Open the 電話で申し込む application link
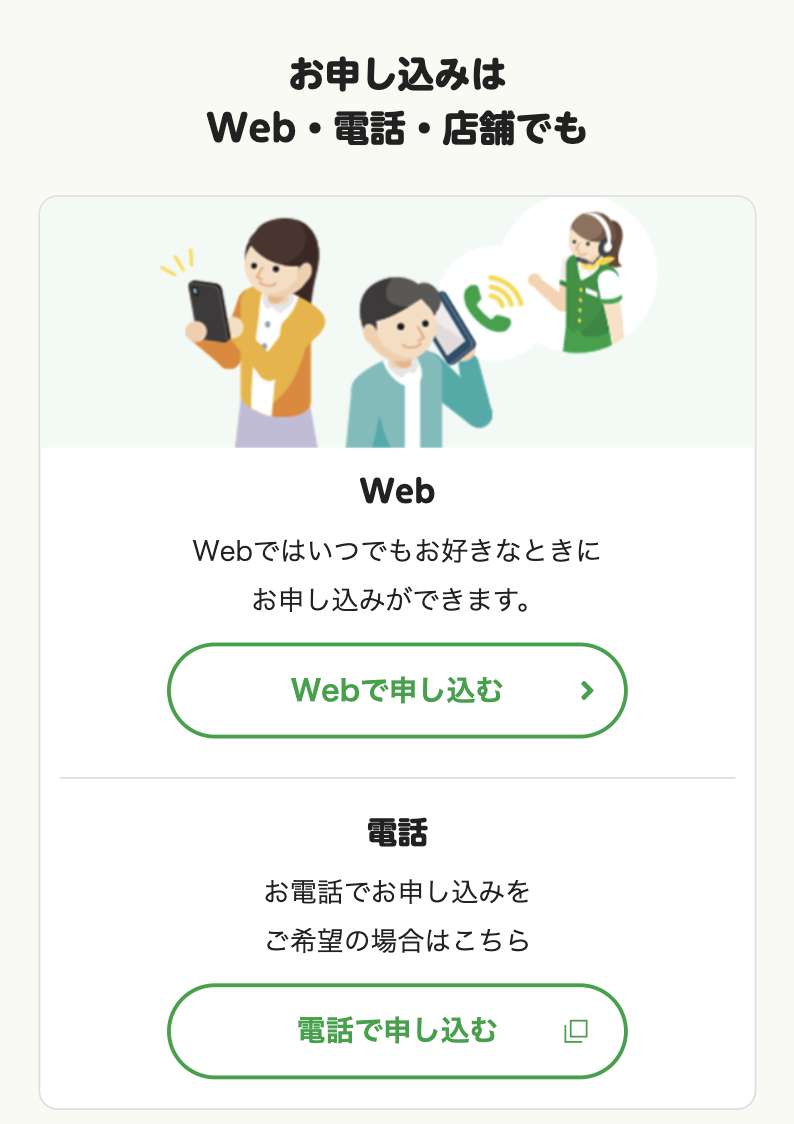Screen dimensions: 794x1124 (x=397, y=1031)
